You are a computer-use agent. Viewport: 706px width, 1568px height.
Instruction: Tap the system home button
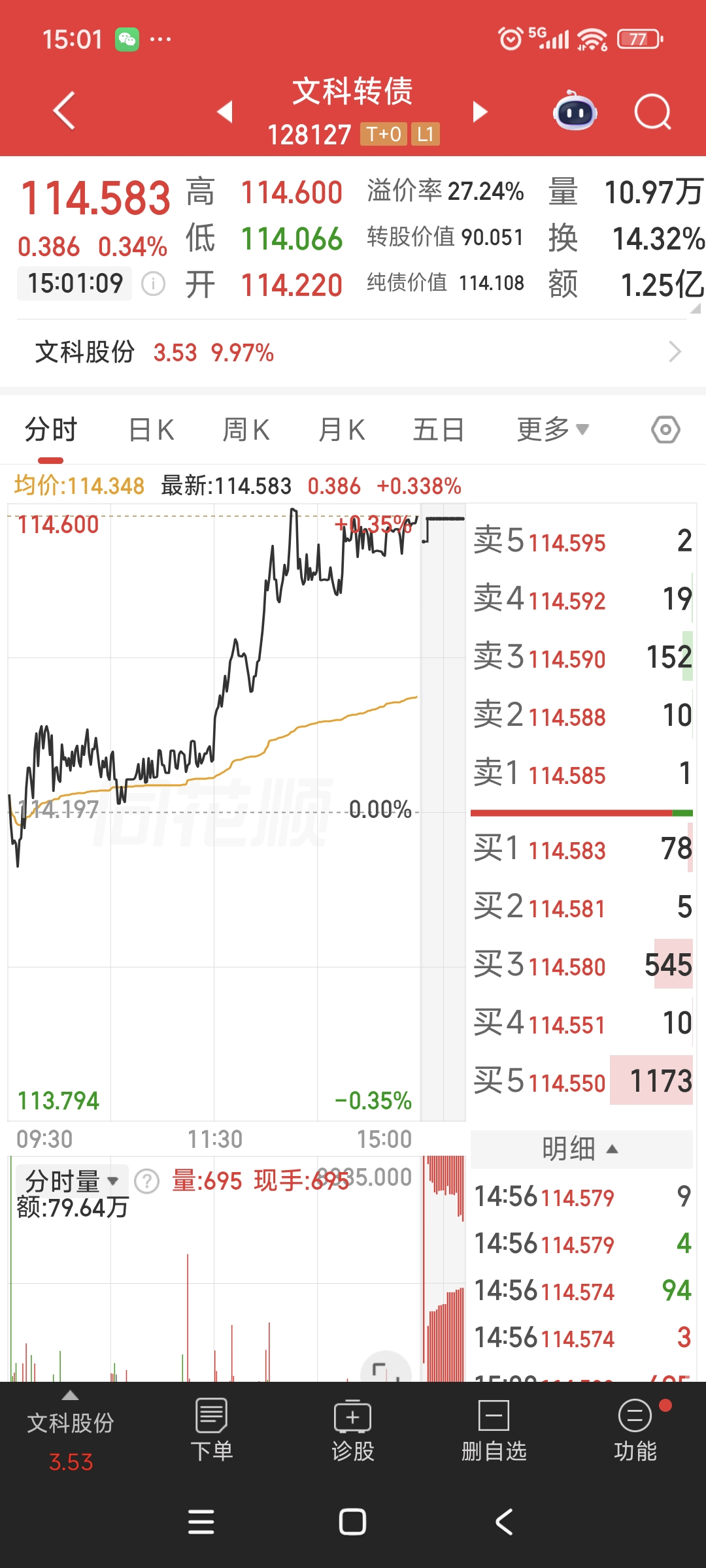coord(352,1522)
